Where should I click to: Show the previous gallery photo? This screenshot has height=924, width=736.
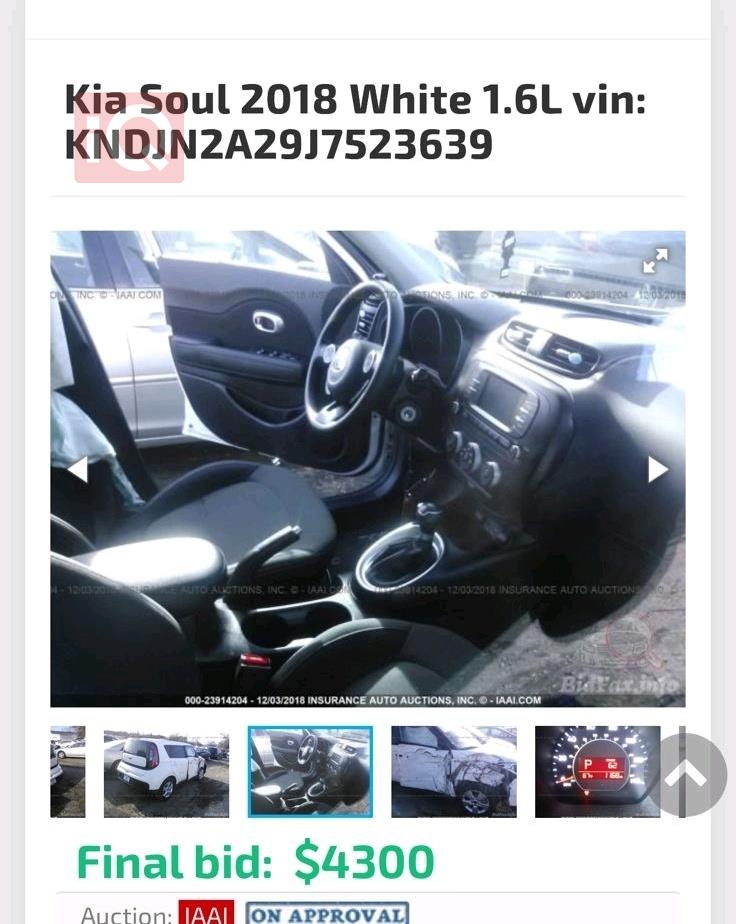point(77,469)
